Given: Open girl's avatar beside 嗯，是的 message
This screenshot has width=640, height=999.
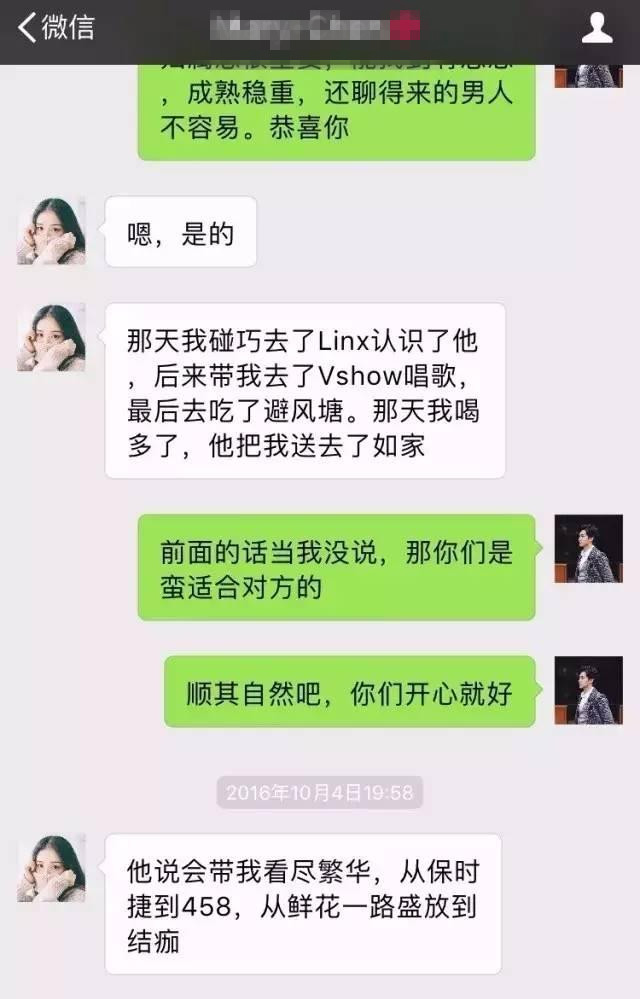Looking at the screenshot, I should click(x=51, y=231).
